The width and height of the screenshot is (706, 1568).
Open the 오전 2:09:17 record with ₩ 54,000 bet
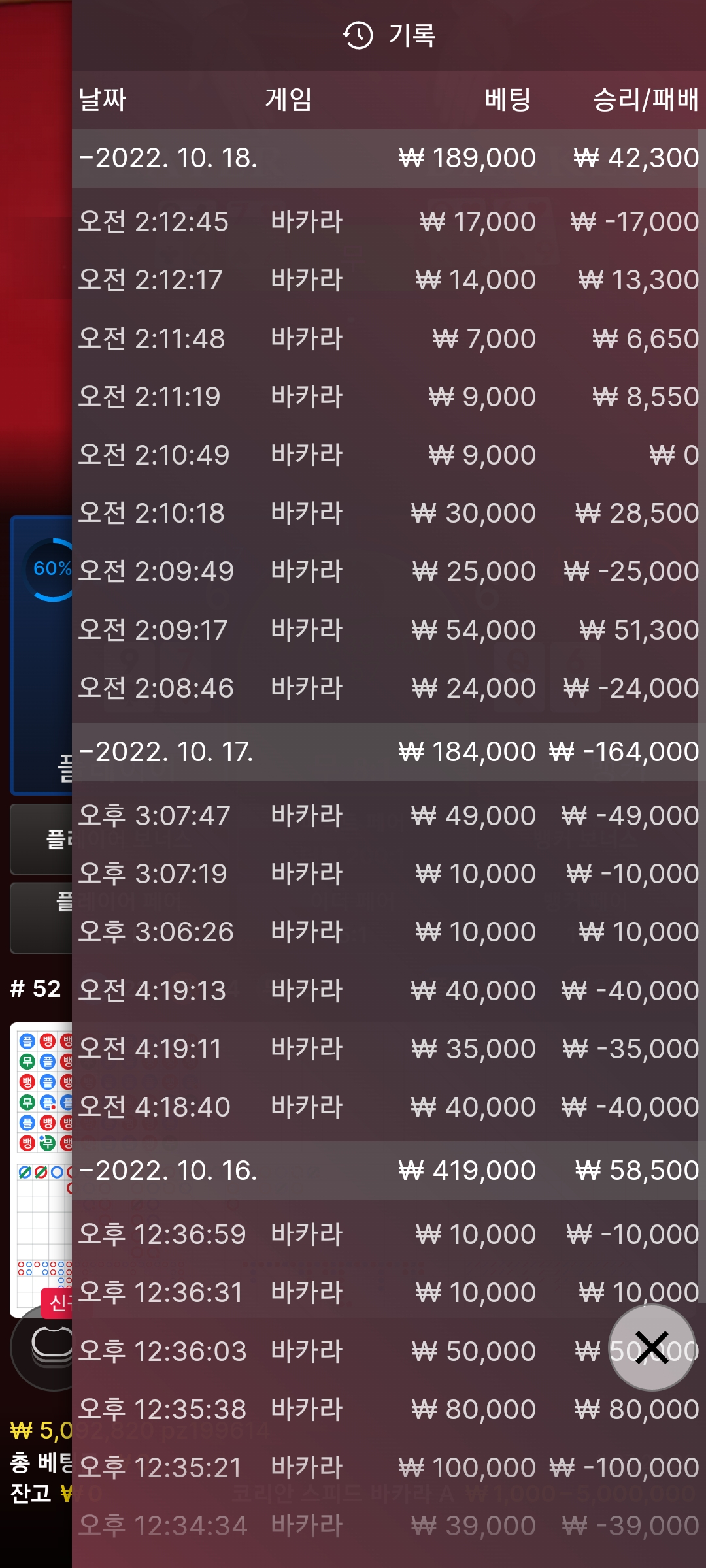[x=386, y=630]
